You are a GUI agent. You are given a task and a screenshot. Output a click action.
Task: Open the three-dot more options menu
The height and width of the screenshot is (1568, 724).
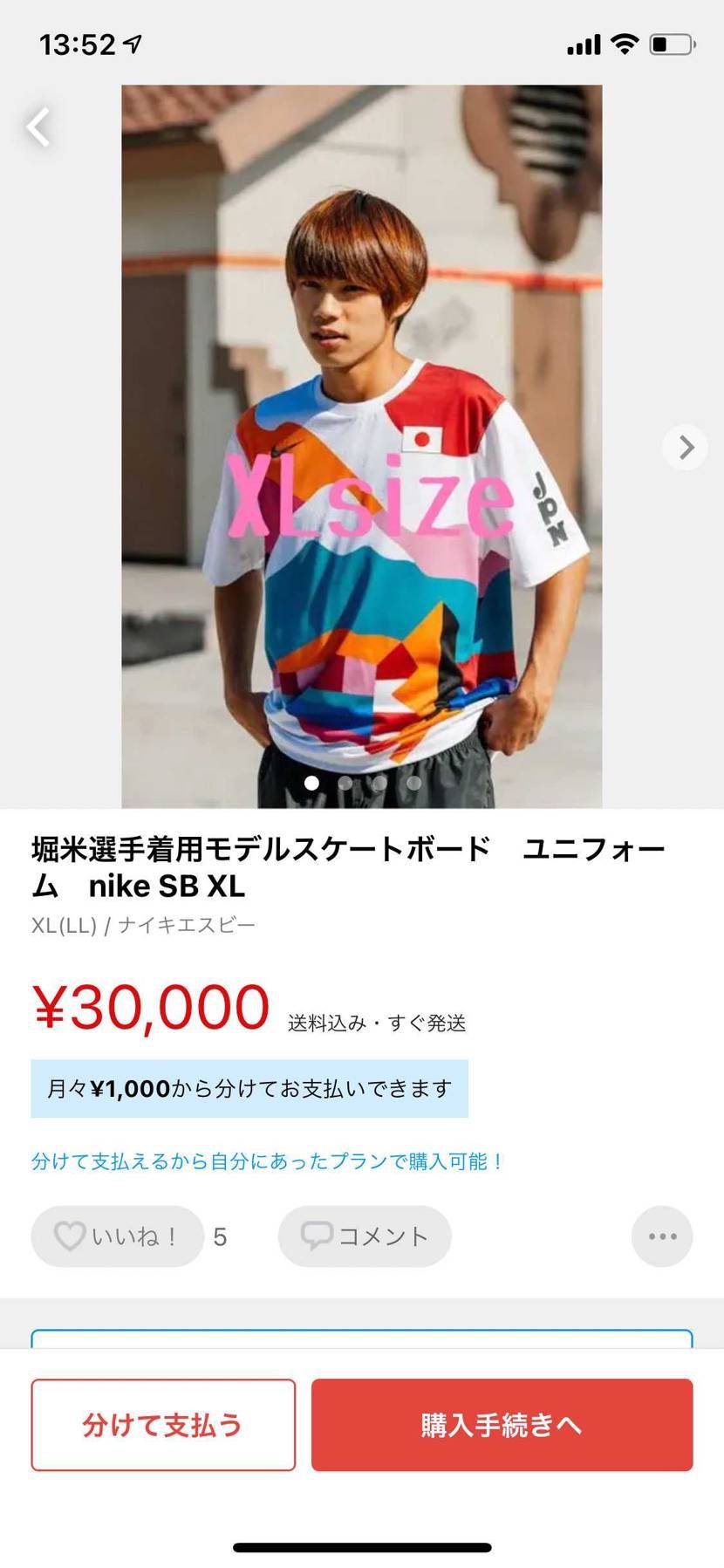pos(662,1236)
